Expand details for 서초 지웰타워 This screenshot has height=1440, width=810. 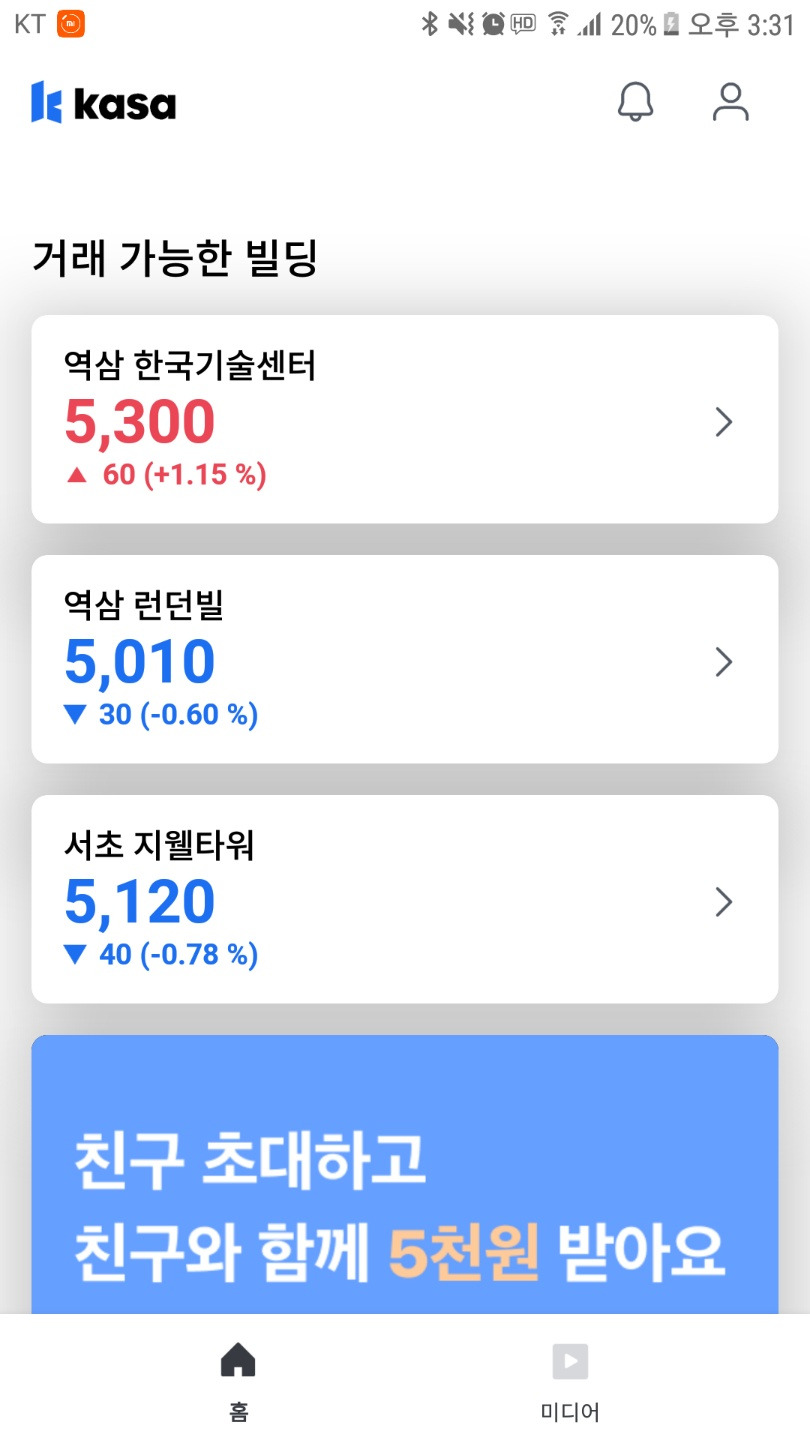(x=723, y=902)
